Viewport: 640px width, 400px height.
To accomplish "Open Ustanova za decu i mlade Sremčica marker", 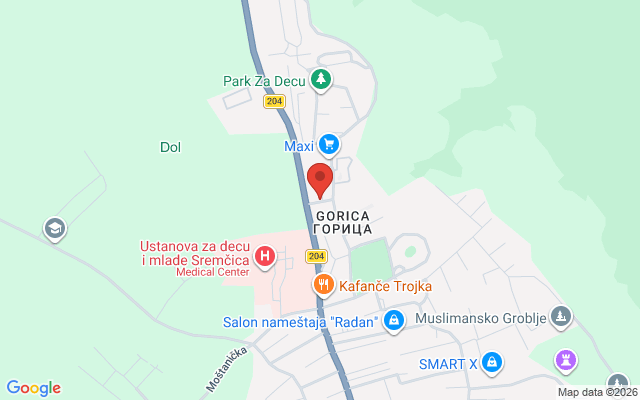I will click(264, 257).
